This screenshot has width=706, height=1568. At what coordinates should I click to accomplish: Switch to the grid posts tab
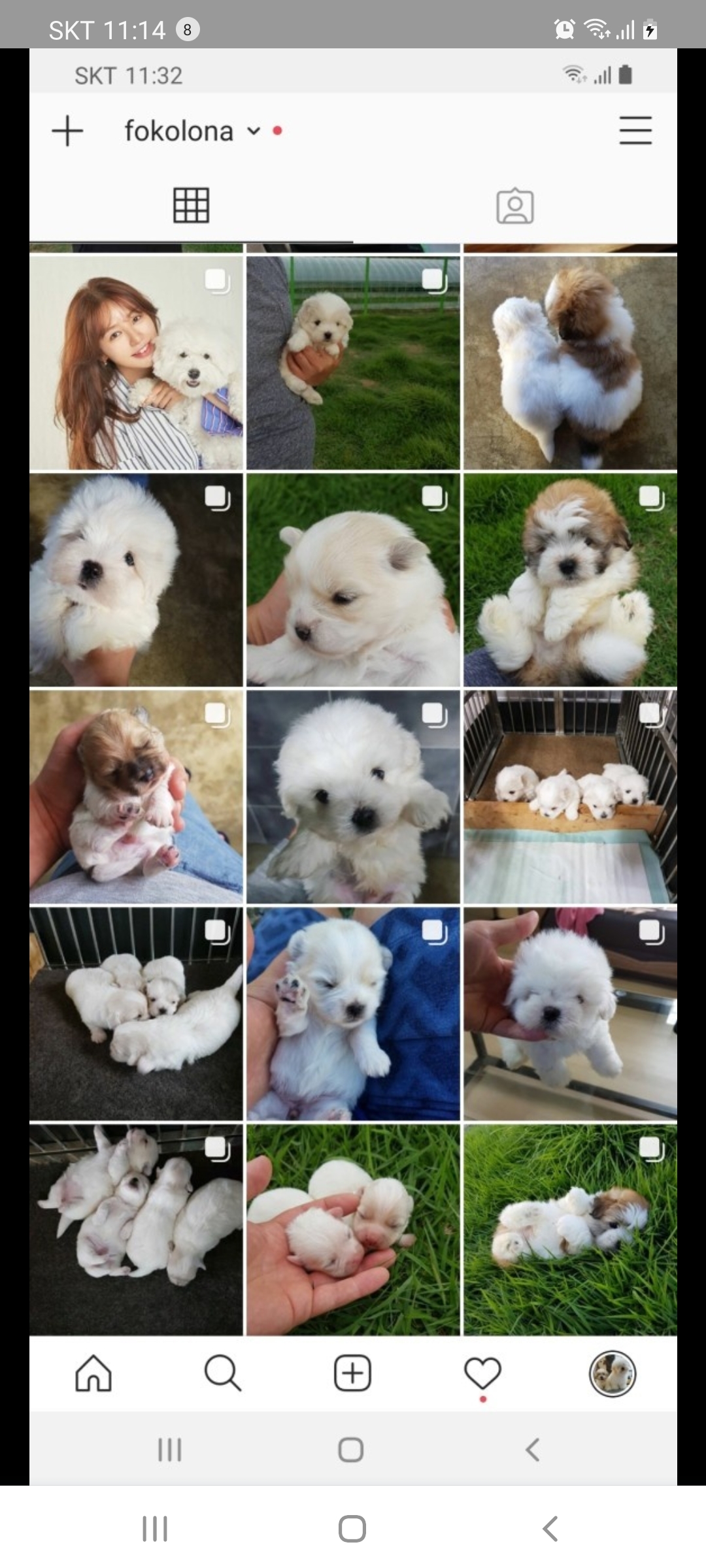(191, 205)
